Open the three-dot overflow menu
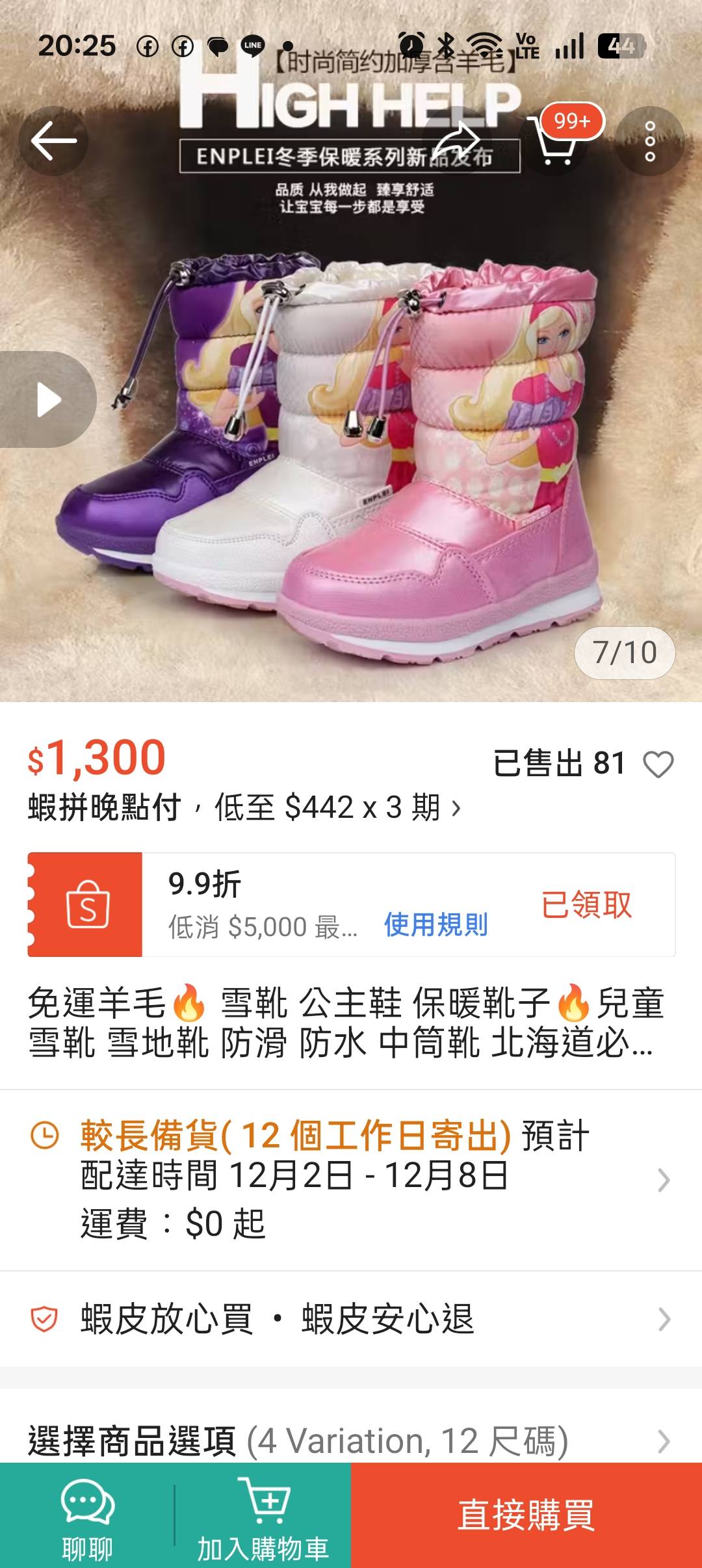The width and height of the screenshot is (702, 1568). coord(649,141)
